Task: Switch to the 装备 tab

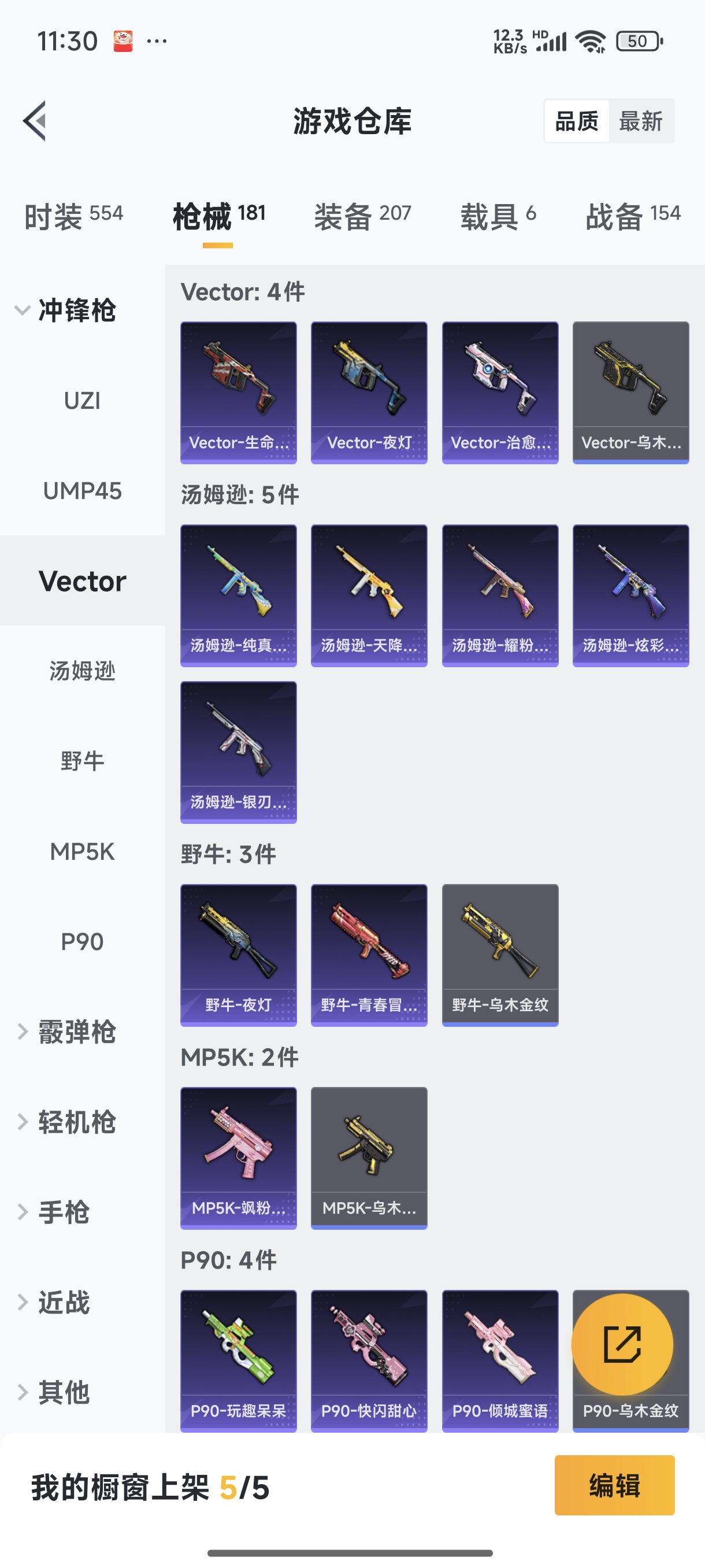Action: [362, 216]
